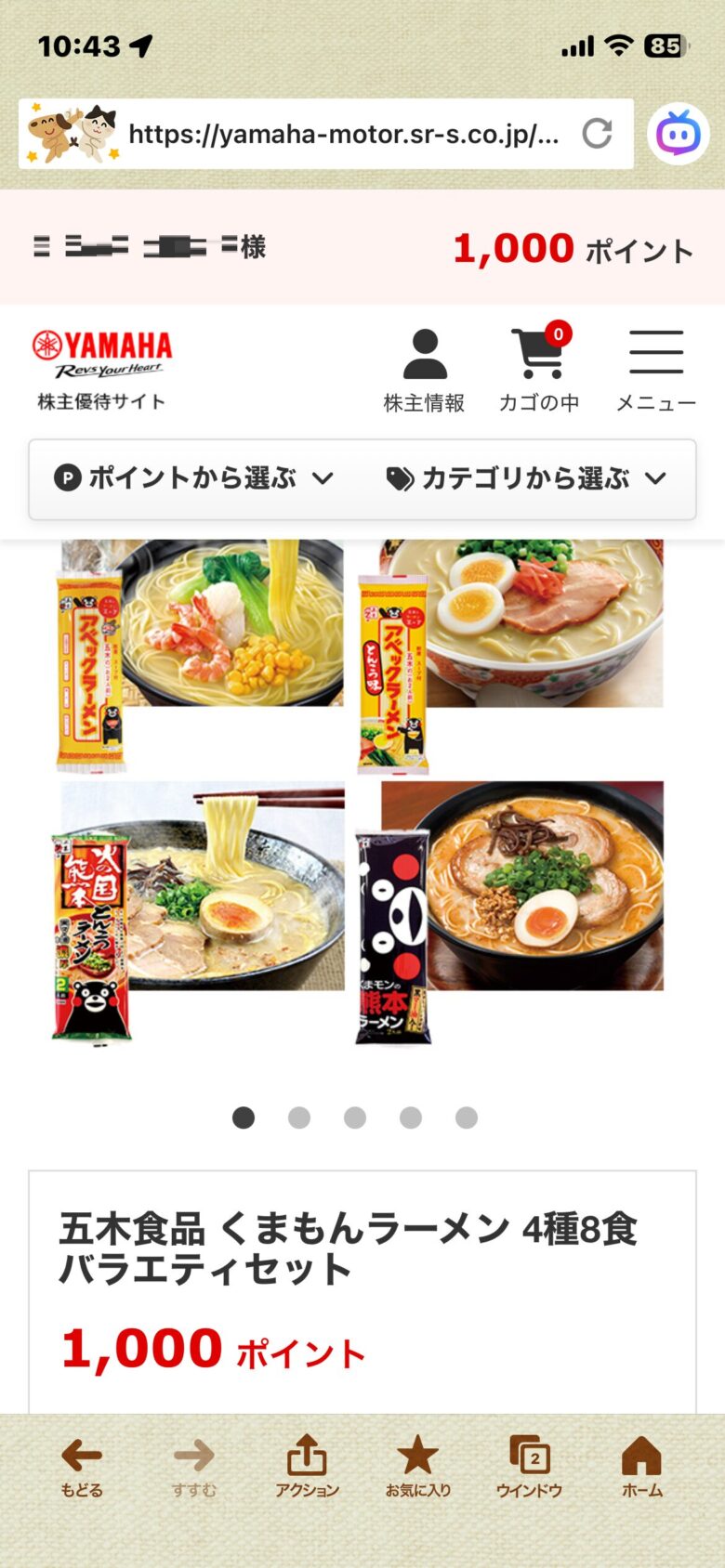
Task: Open the Yamaha 株主優待サイト home logo
Action: click(102, 369)
